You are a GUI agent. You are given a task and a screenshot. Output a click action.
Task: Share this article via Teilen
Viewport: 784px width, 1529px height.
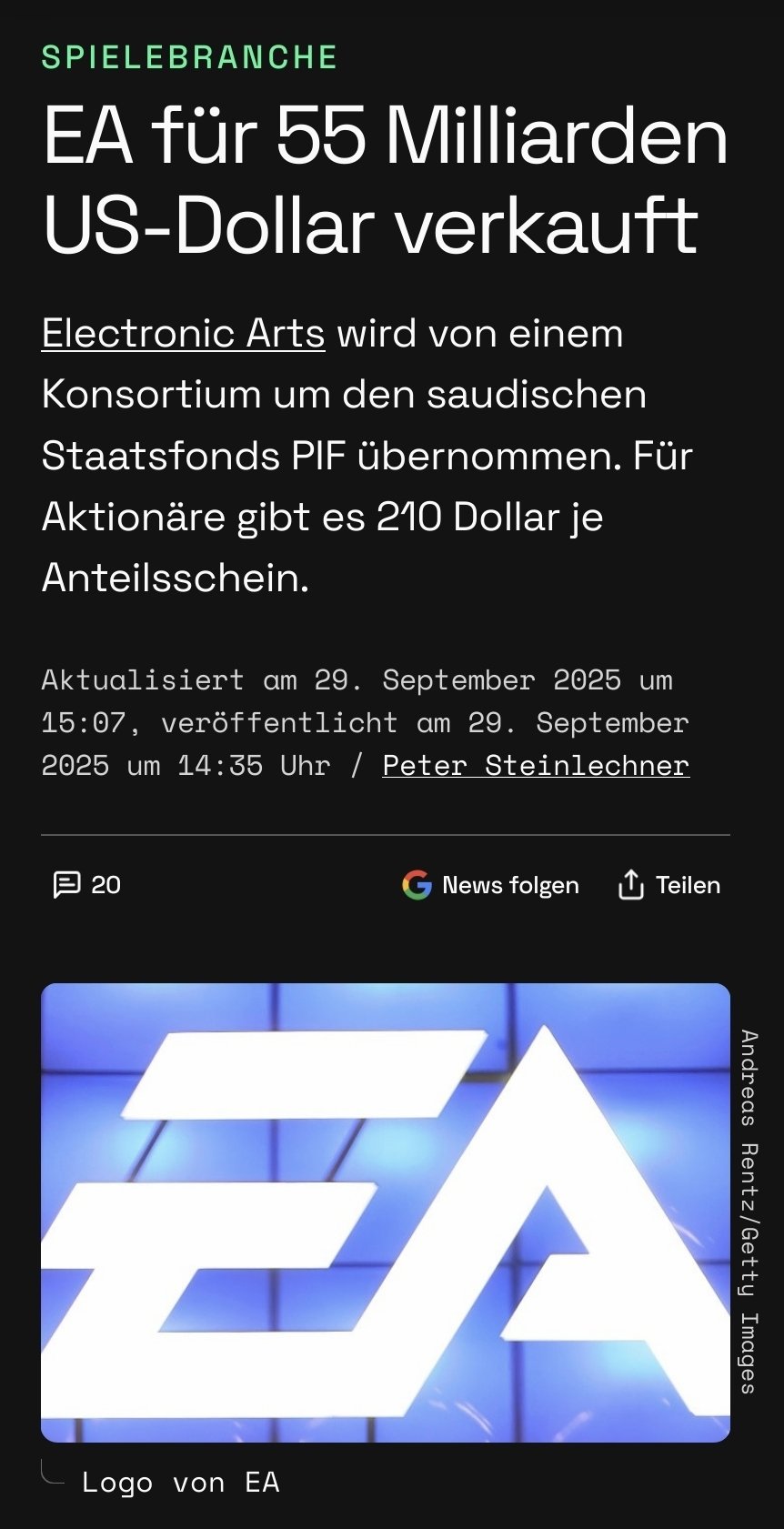click(669, 885)
